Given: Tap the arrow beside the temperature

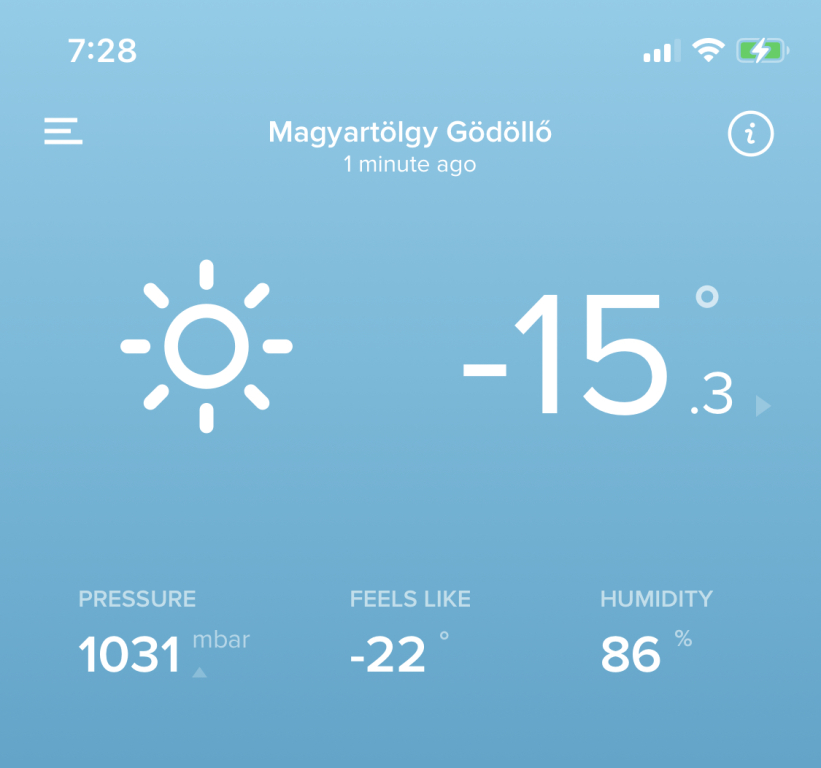Looking at the screenshot, I should [762, 405].
